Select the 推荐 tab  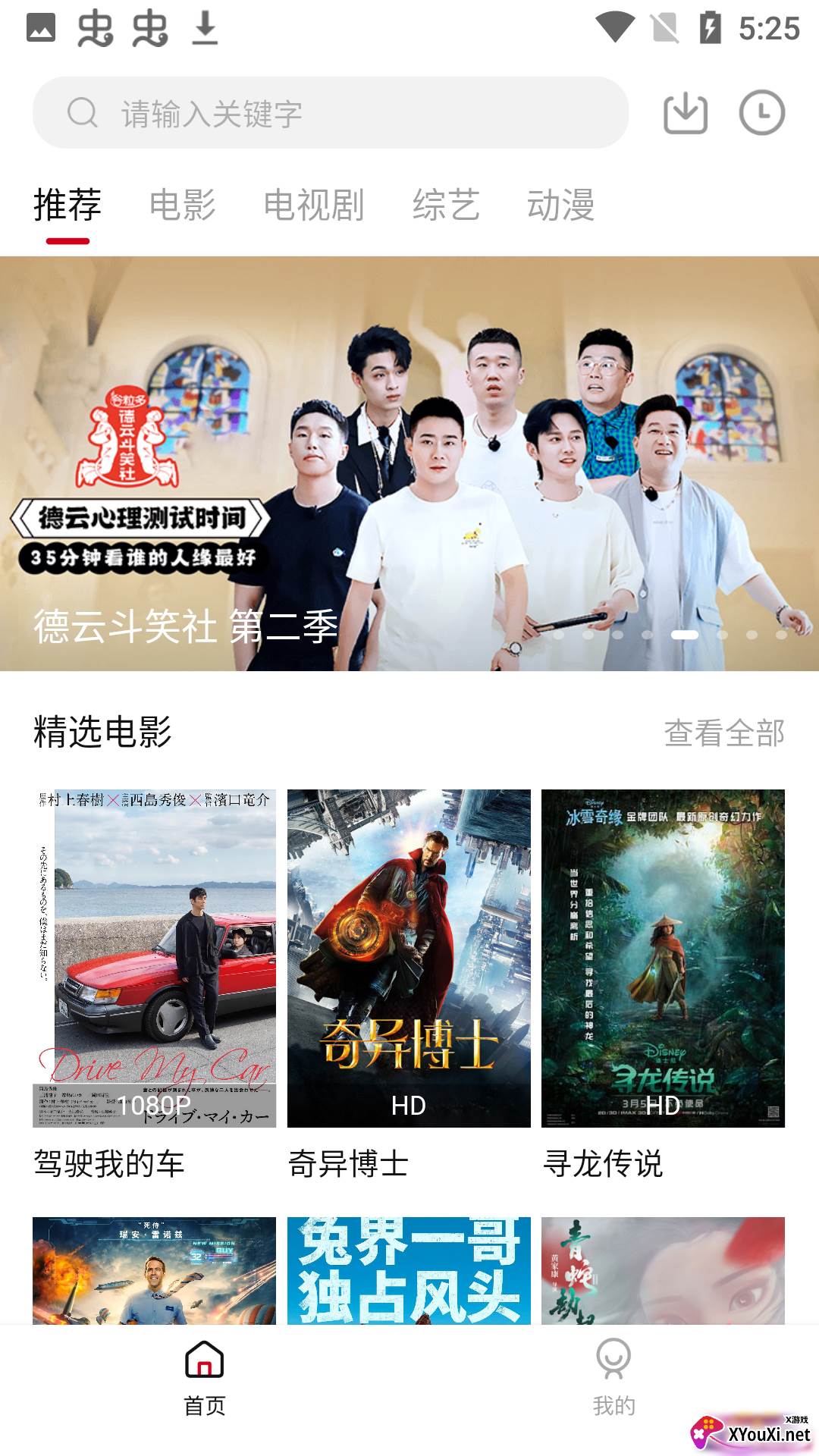[67, 206]
